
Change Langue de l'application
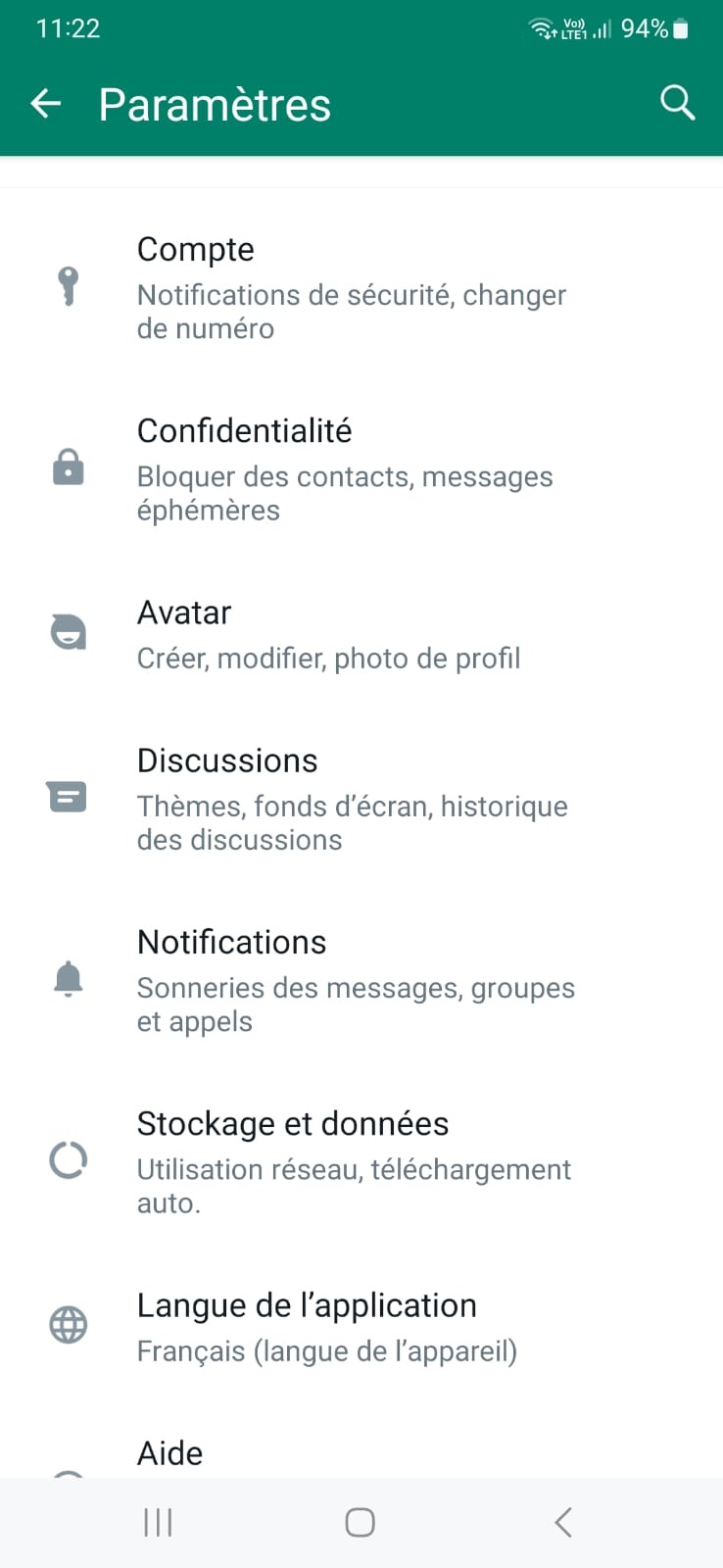tap(326, 1326)
